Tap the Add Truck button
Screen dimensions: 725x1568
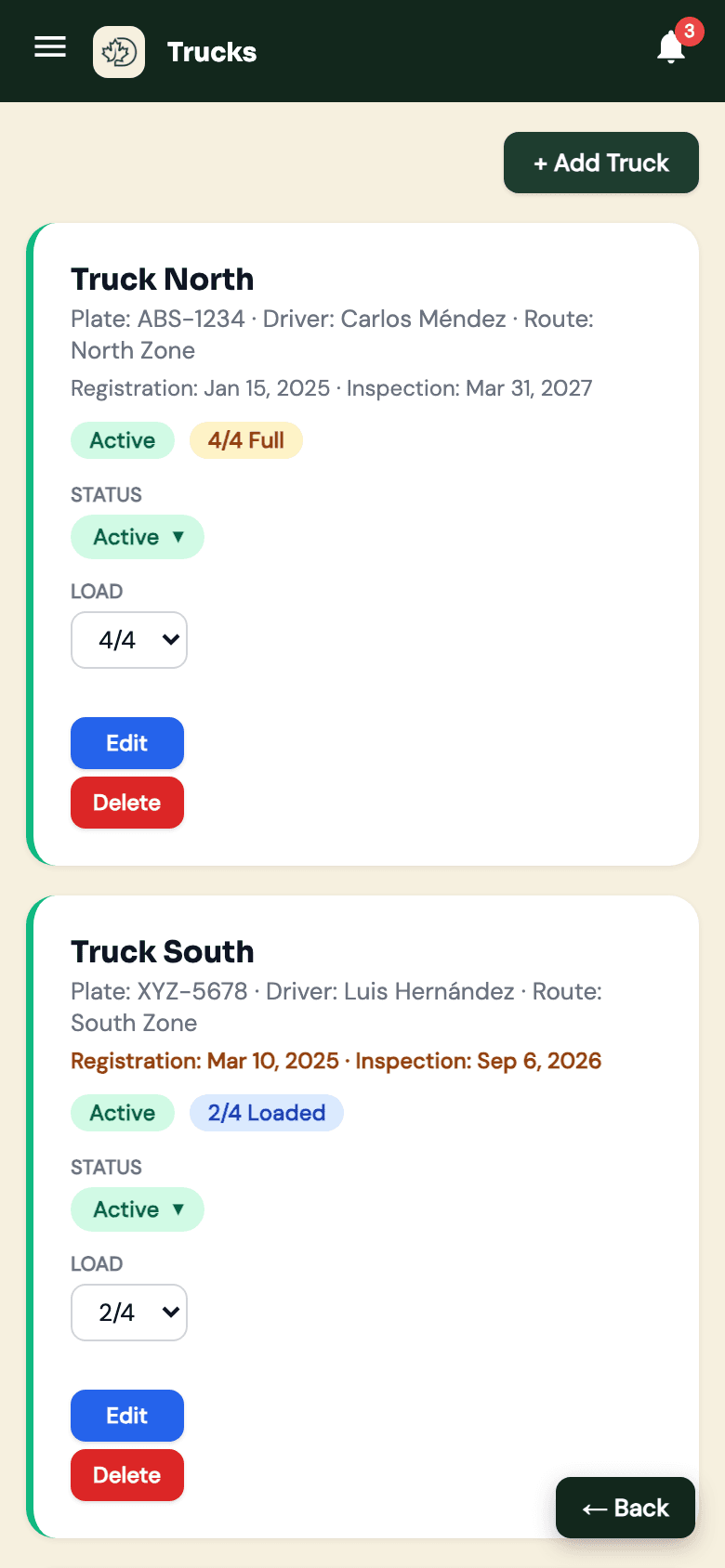[x=601, y=163]
